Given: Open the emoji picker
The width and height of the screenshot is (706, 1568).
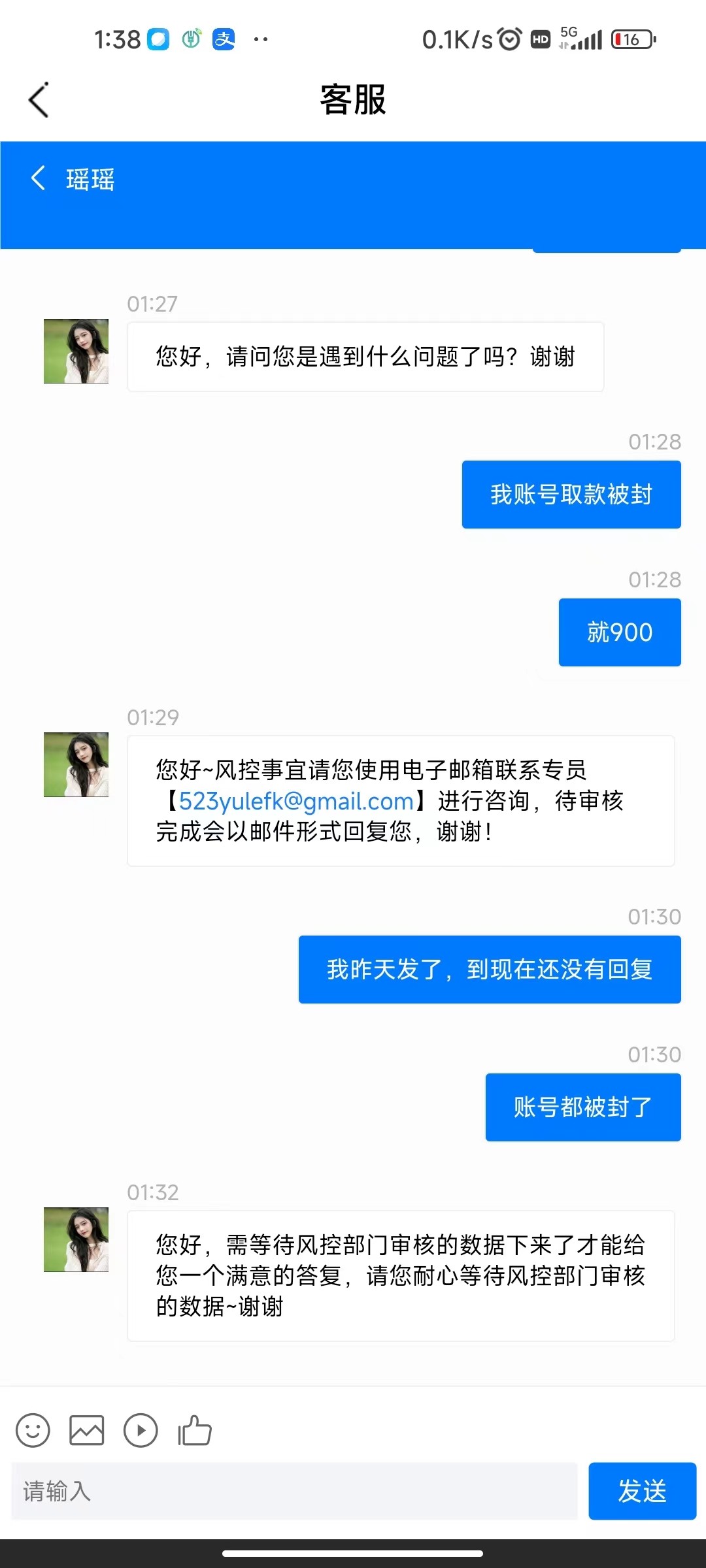Looking at the screenshot, I should [33, 1431].
